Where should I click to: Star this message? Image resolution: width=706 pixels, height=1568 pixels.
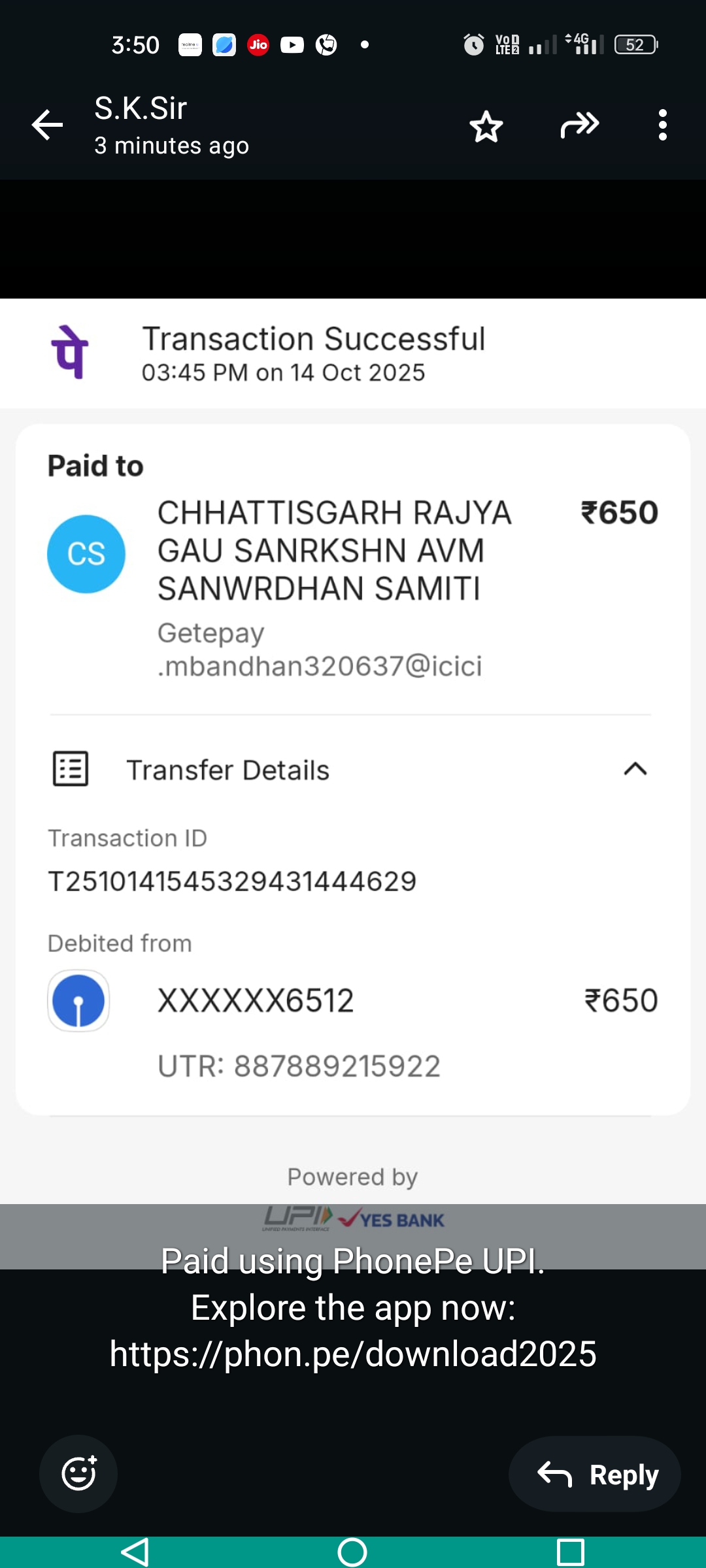tap(486, 125)
